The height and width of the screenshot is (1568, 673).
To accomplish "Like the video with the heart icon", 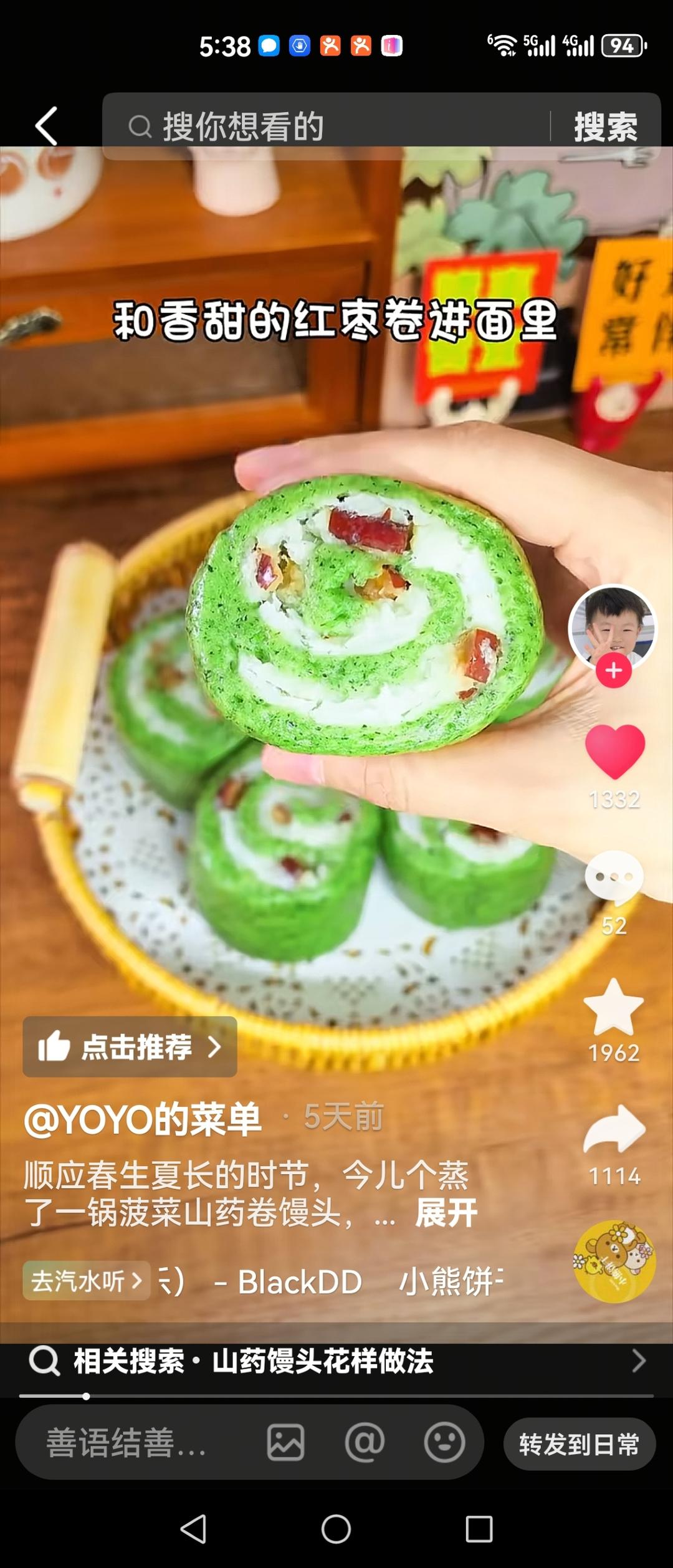I will pyautogui.click(x=614, y=752).
